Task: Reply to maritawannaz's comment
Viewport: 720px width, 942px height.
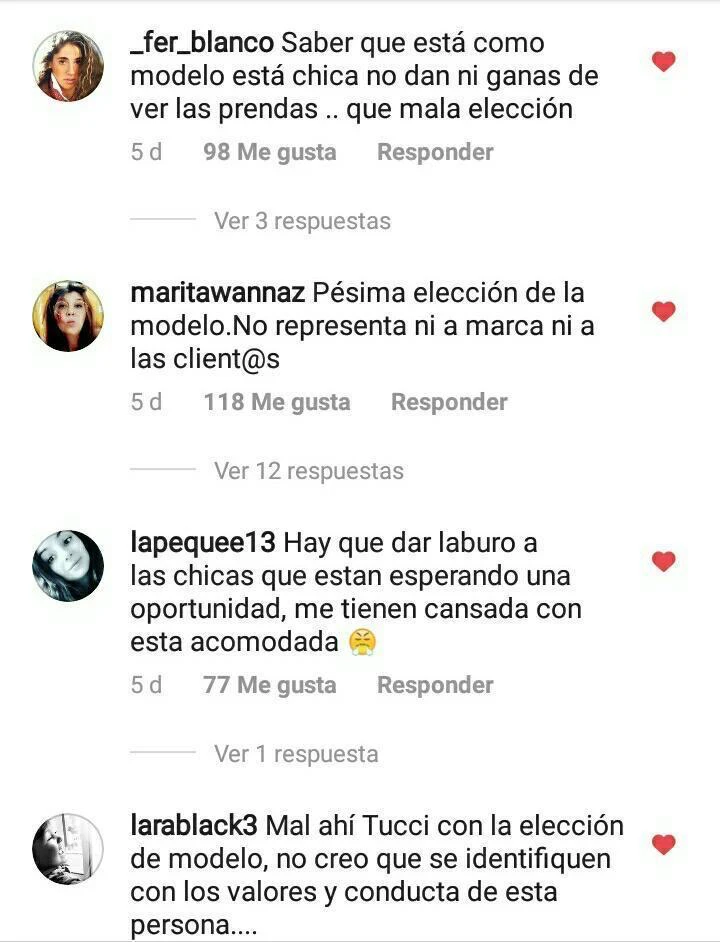Action: (x=449, y=402)
